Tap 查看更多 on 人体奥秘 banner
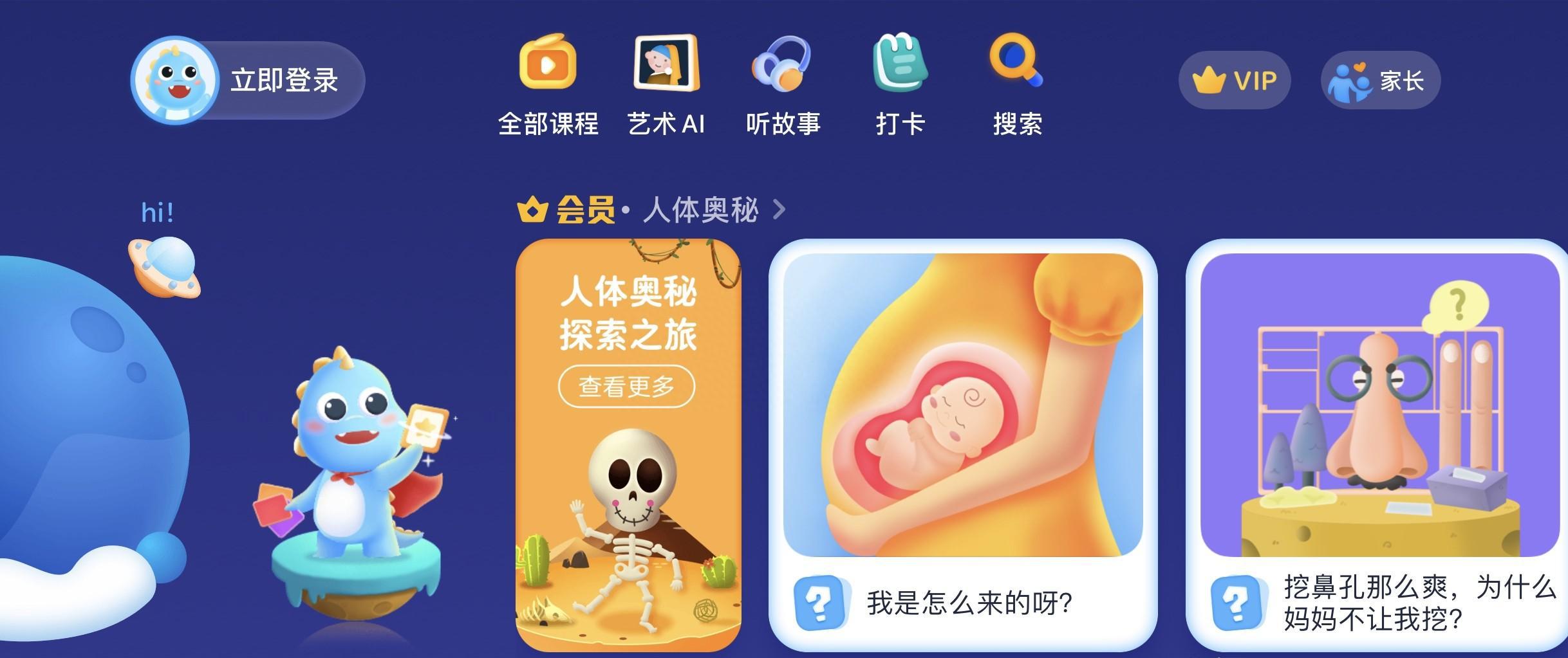 (x=626, y=387)
